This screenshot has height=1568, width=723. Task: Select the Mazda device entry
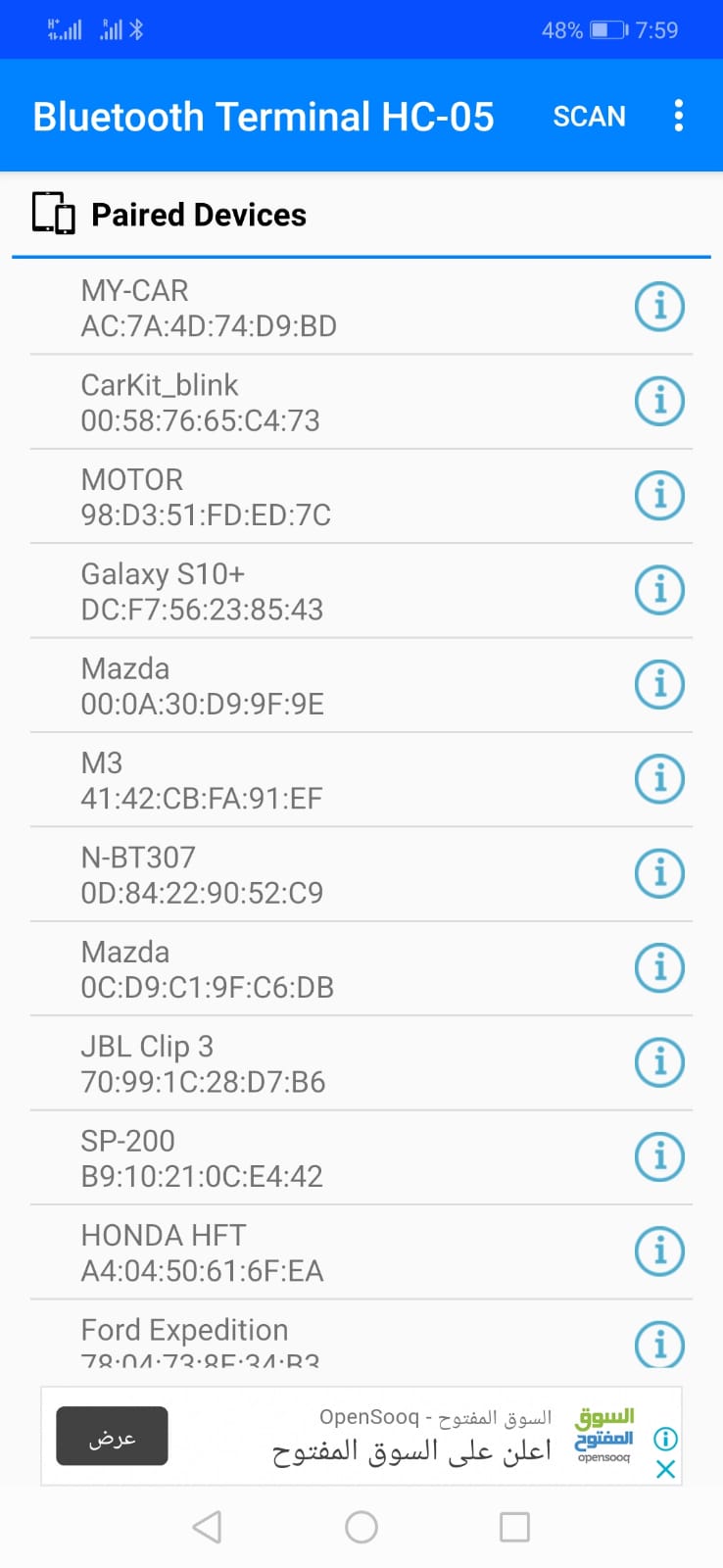294,685
